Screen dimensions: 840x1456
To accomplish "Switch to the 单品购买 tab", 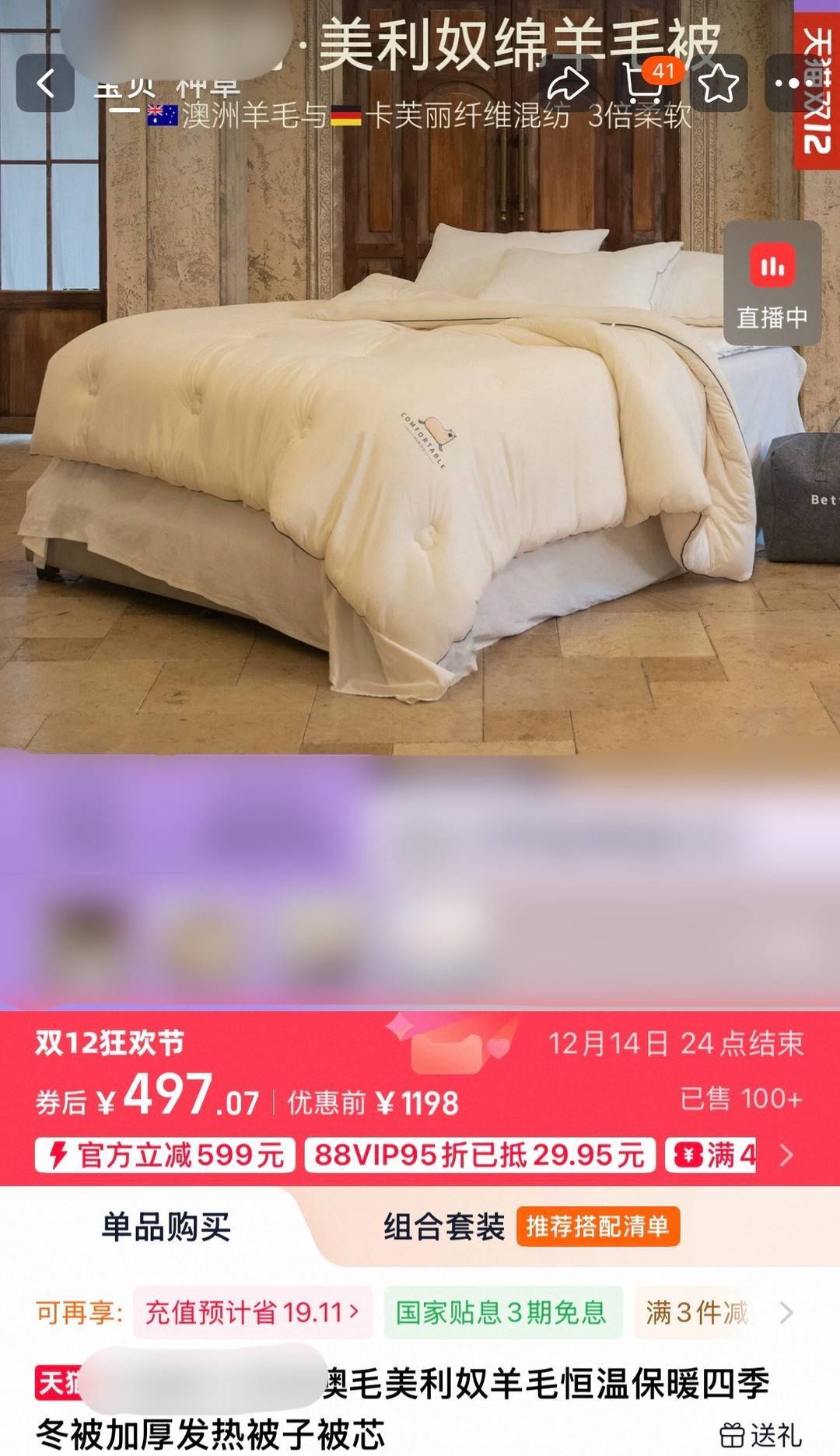I will [166, 1227].
